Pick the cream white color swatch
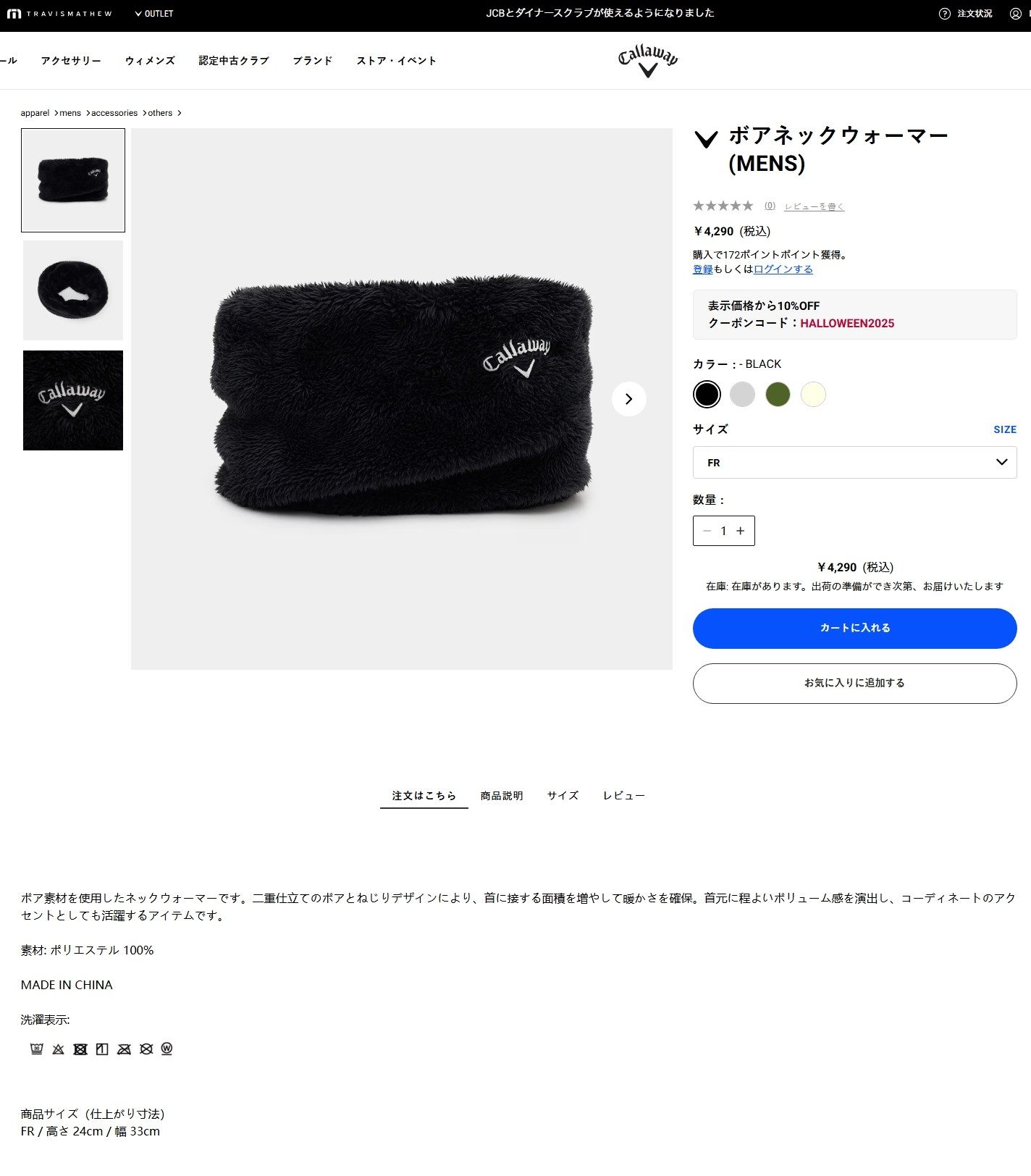The image size is (1031, 1176). point(813,394)
